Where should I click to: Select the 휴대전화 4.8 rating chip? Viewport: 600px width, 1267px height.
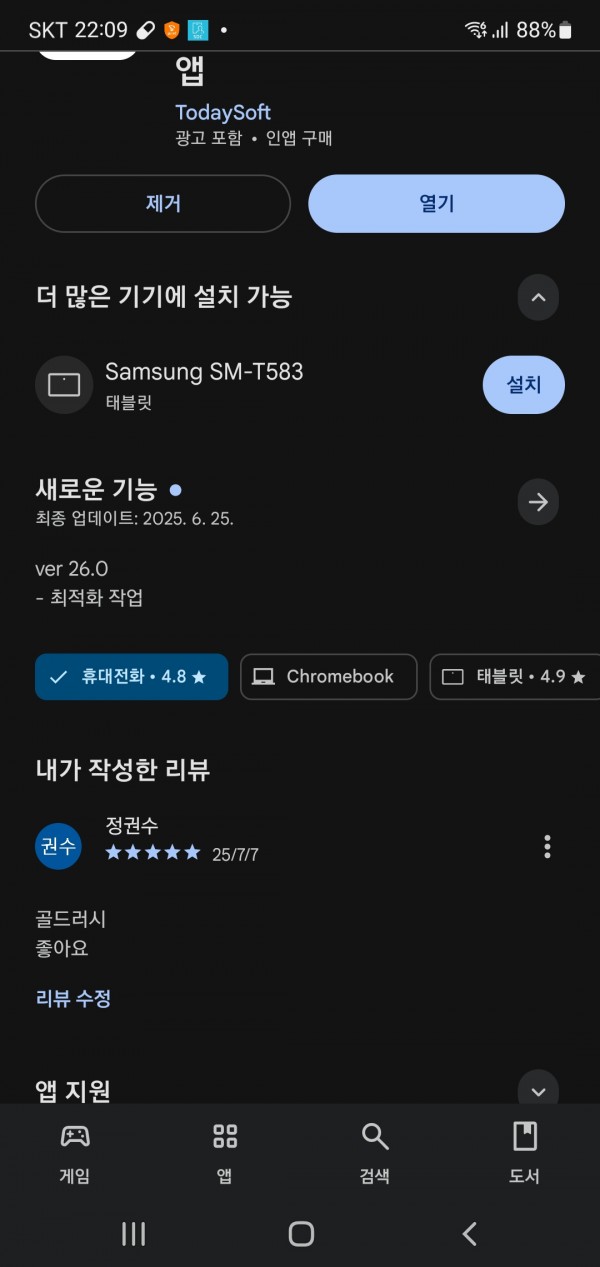131,677
